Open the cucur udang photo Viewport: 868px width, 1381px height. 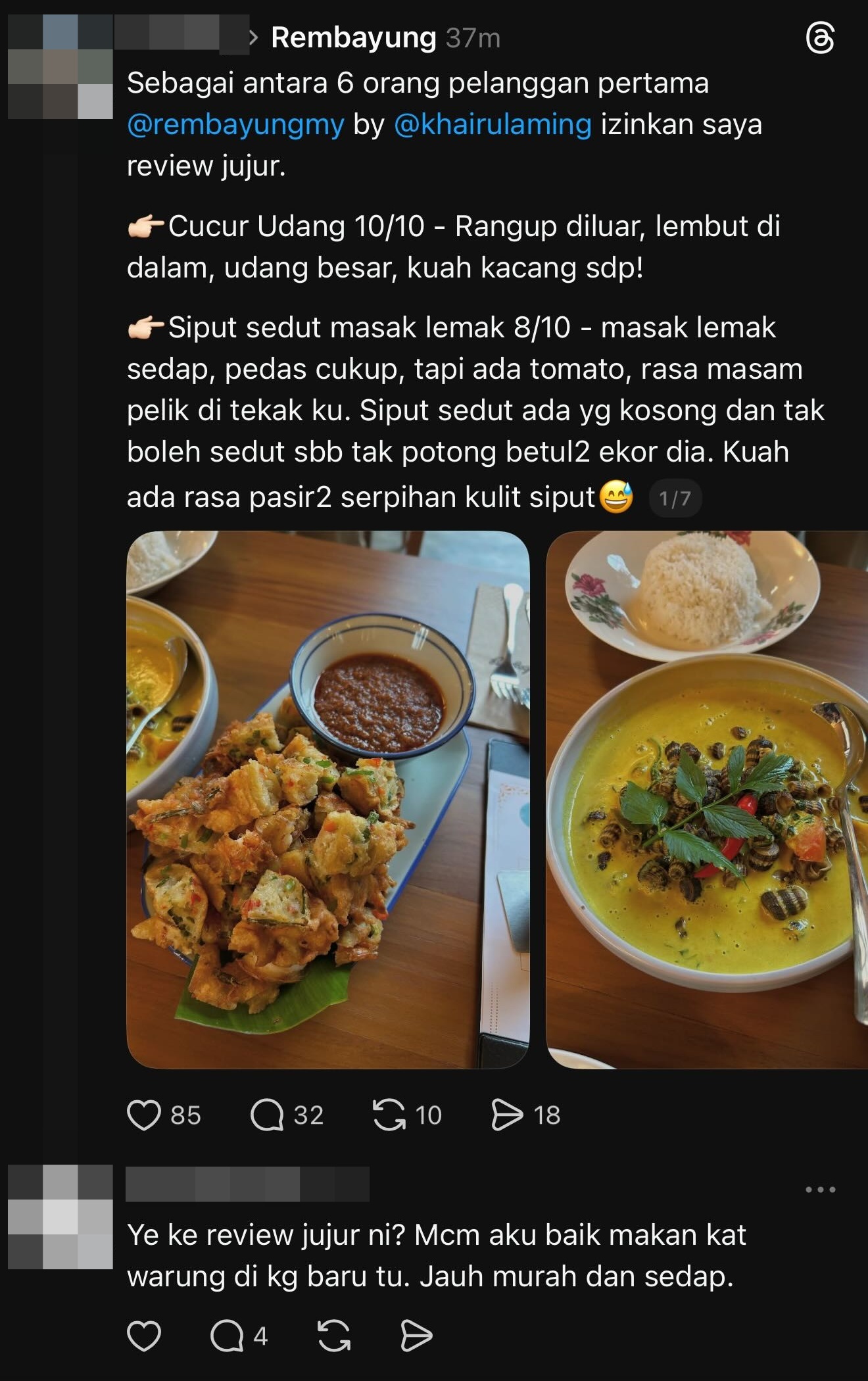tap(327, 799)
